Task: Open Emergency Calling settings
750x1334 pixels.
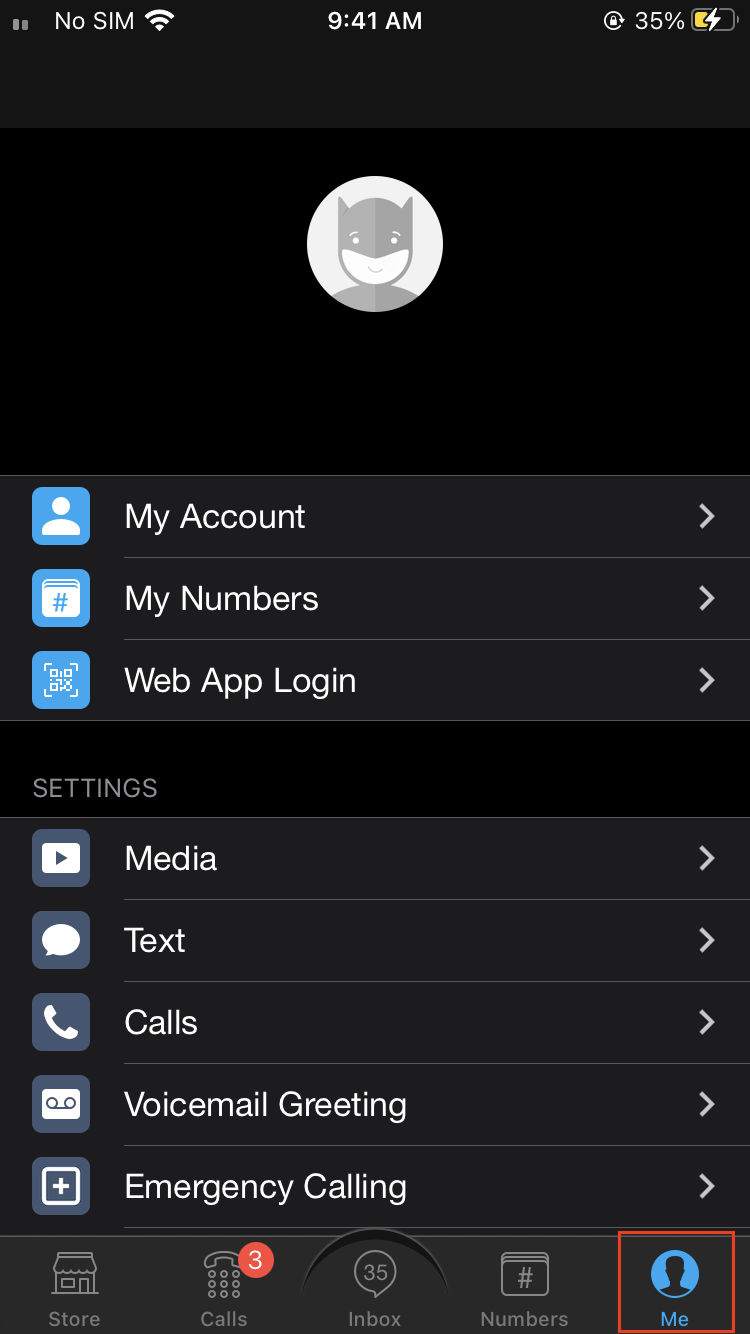Action: point(375,1186)
